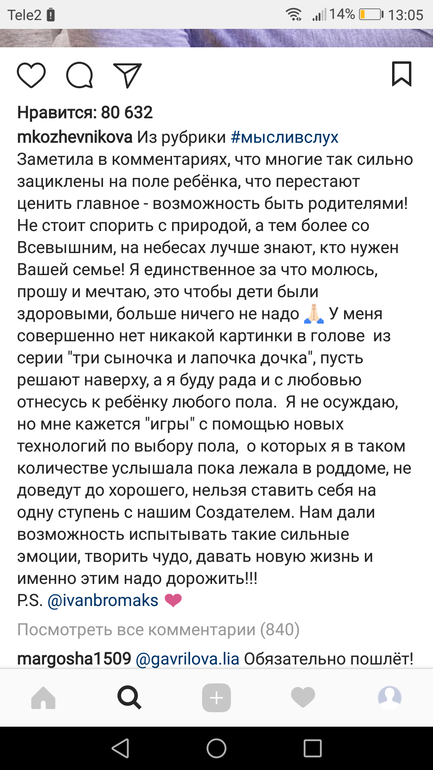Open the #мысливслух hashtag
The width and height of the screenshot is (433, 770).
(x=284, y=138)
